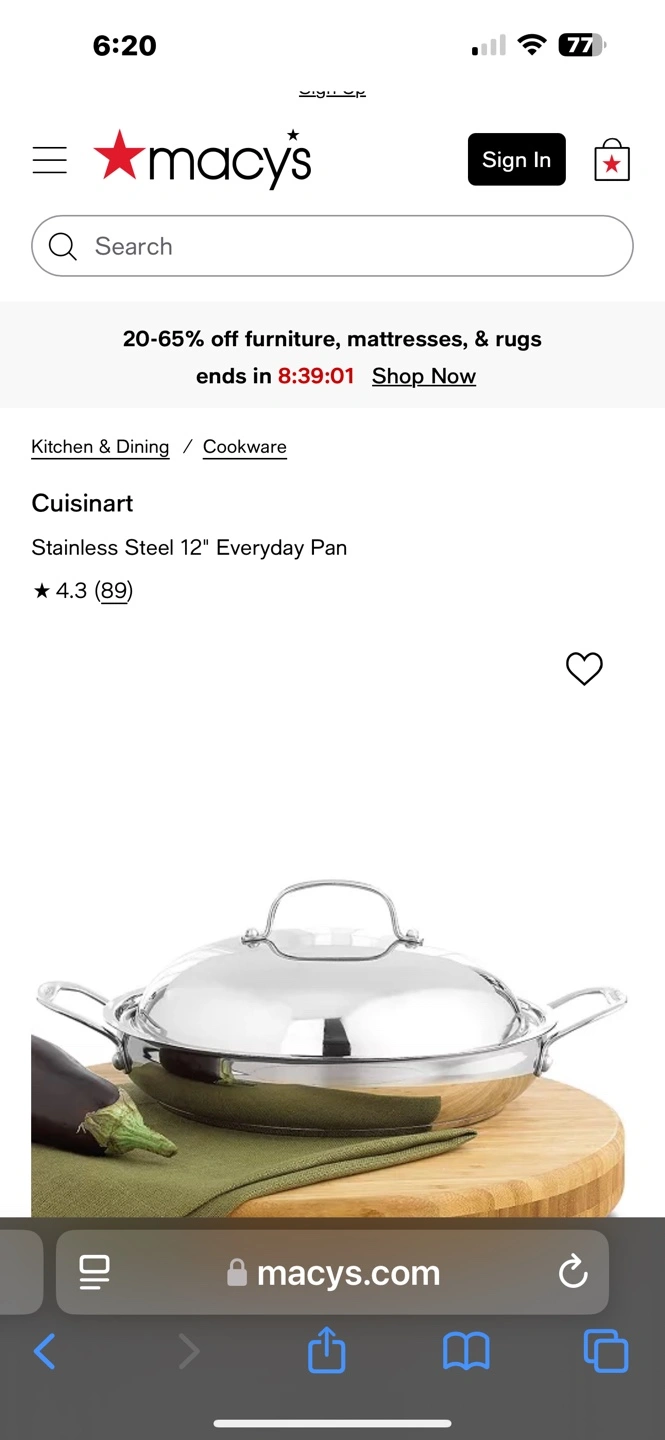The height and width of the screenshot is (1440, 665).
Task: Open Safari bookmarks
Action: [x=466, y=1352]
